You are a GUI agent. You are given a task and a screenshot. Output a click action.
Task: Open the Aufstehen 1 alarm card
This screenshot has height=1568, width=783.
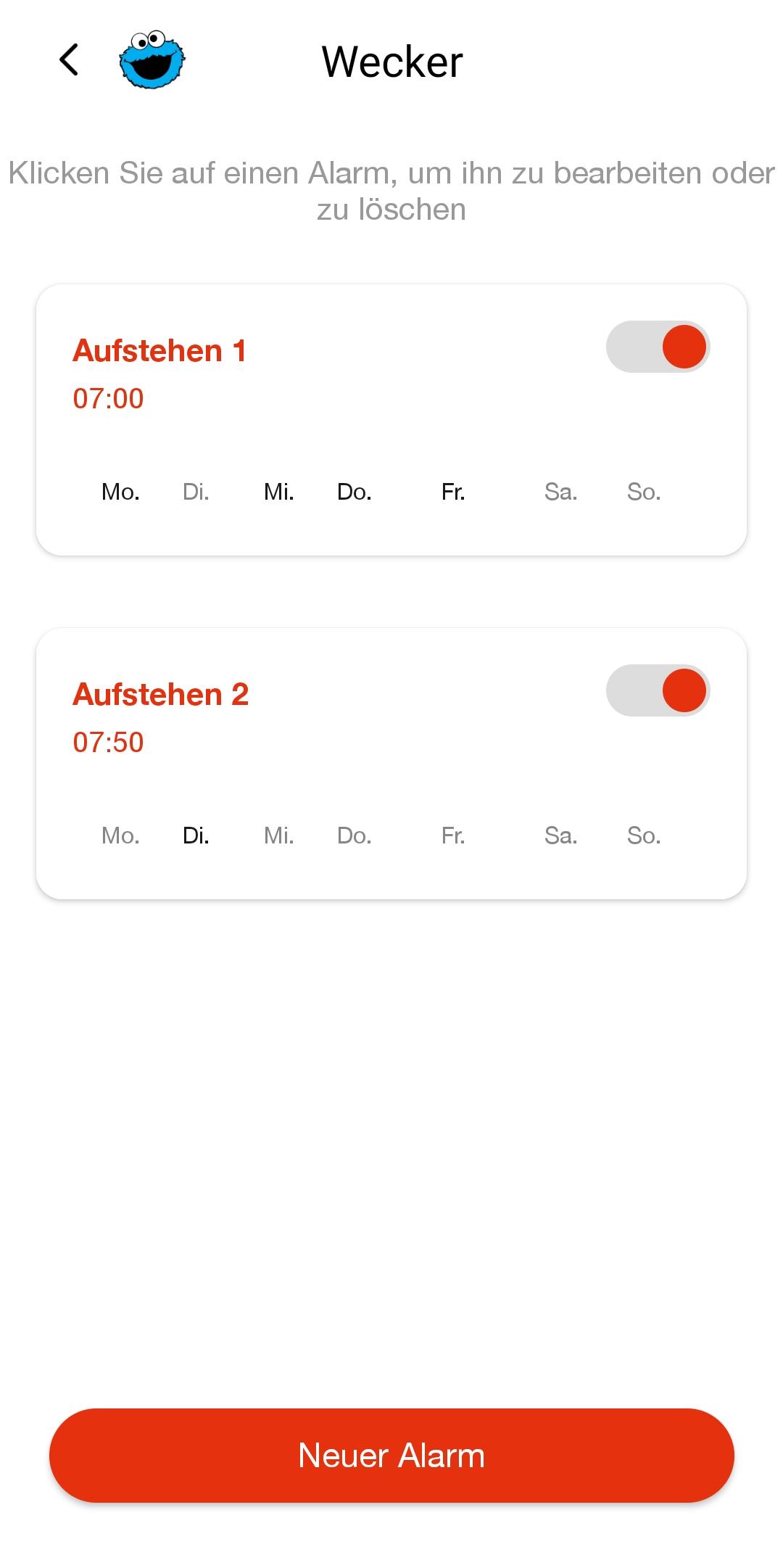[391, 420]
